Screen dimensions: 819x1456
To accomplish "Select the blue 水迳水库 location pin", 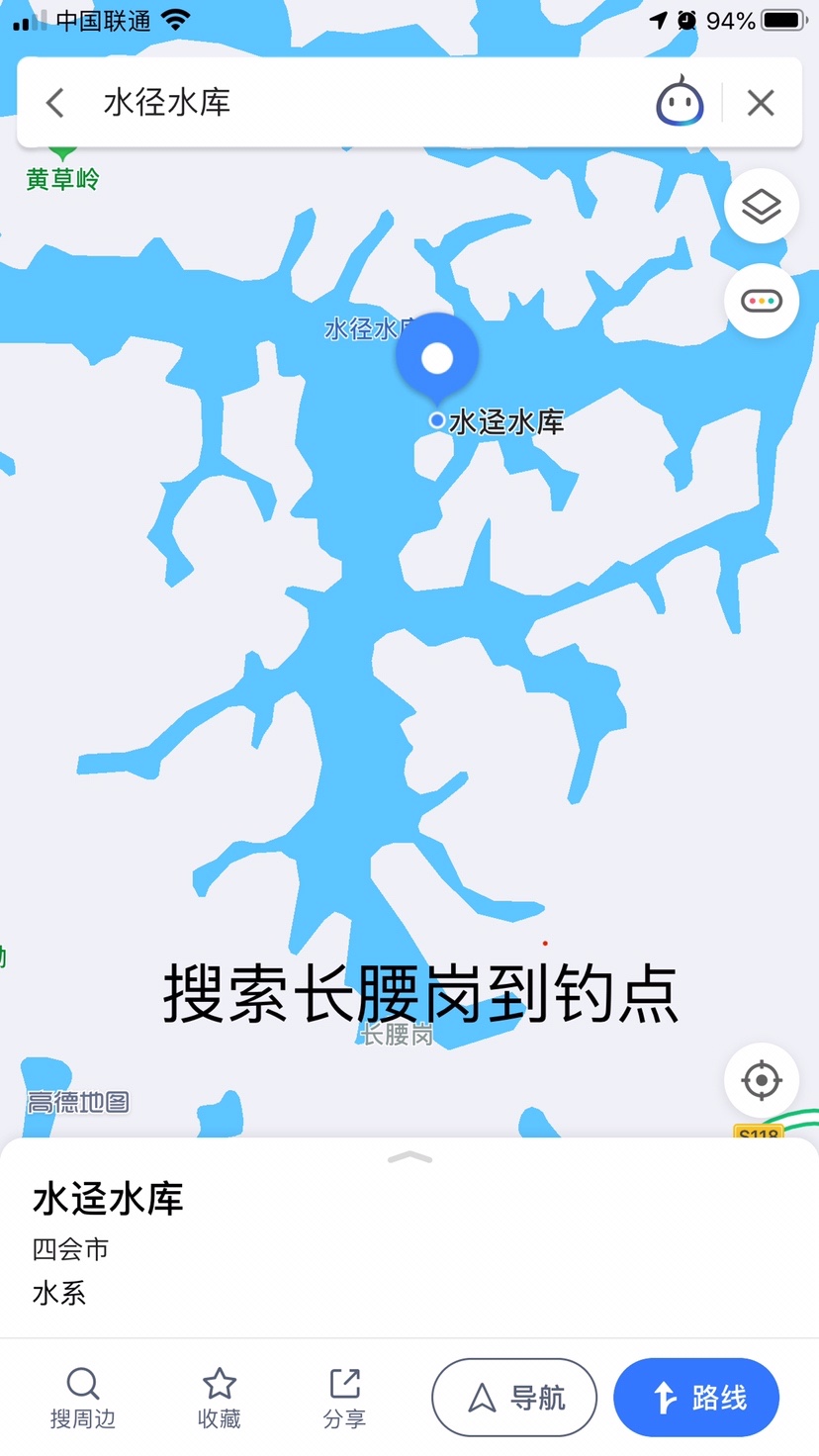I will (x=437, y=354).
